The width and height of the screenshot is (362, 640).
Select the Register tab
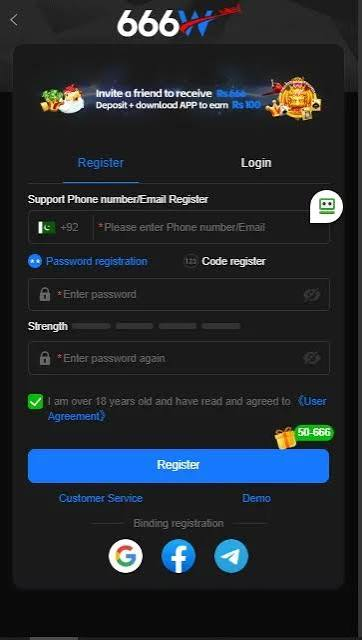(101, 163)
